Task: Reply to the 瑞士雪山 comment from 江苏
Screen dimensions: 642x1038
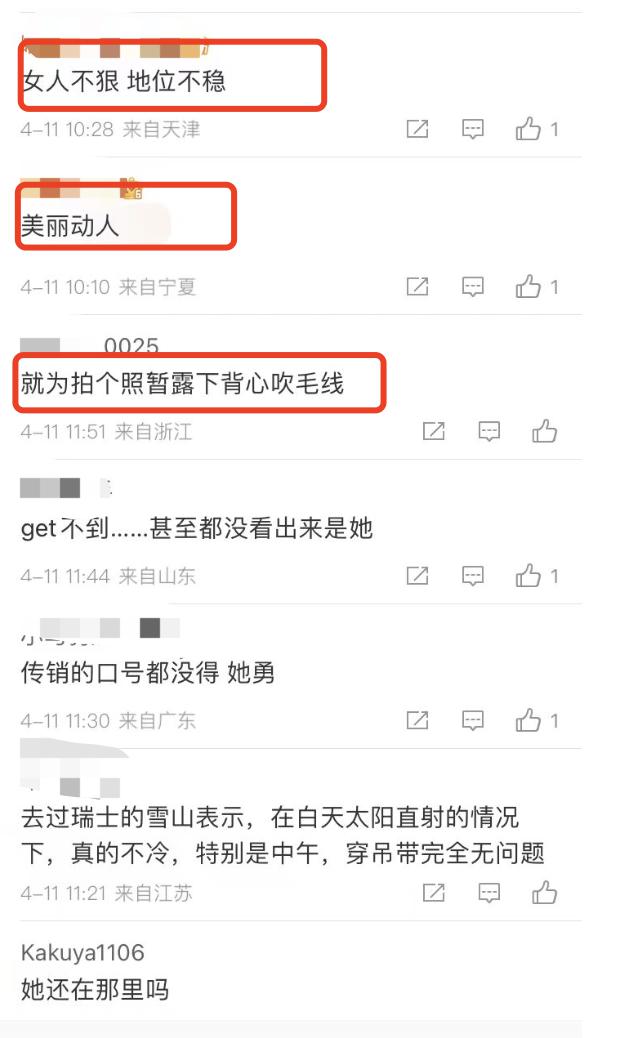Action: pos(489,892)
